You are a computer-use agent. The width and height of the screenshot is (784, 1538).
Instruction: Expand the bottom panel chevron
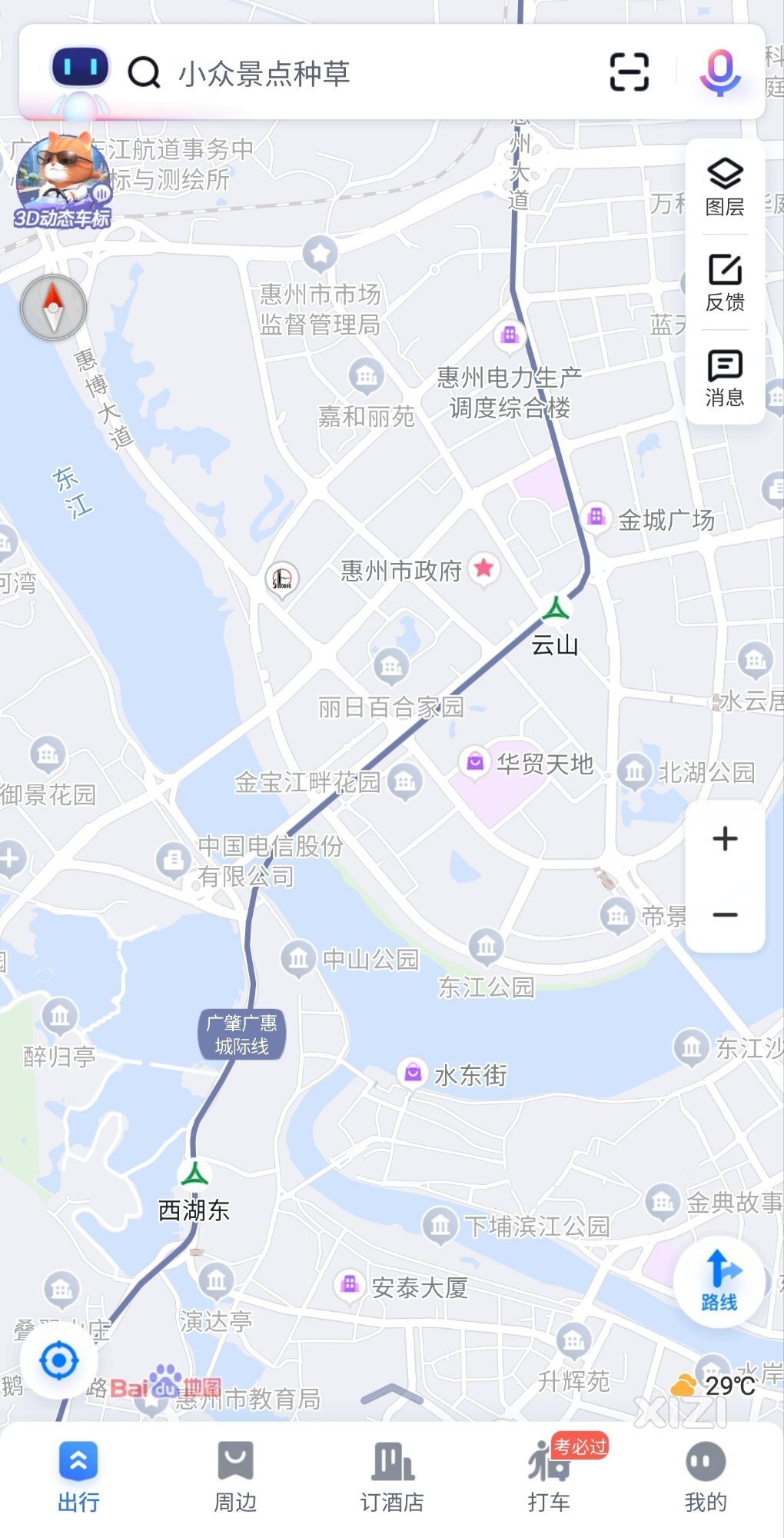tap(392, 1393)
